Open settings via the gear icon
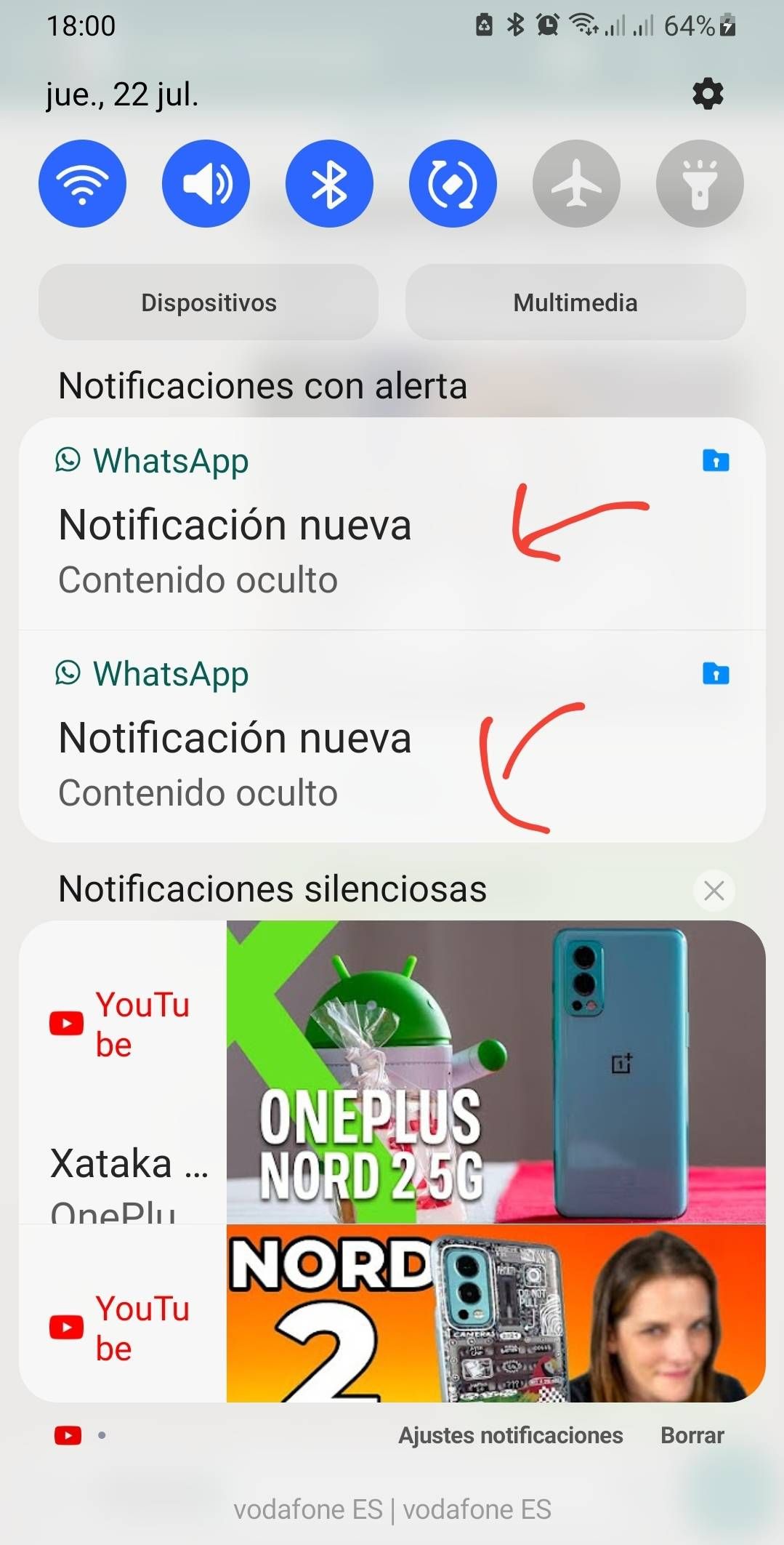784x1545 pixels. (x=708, y=94)
